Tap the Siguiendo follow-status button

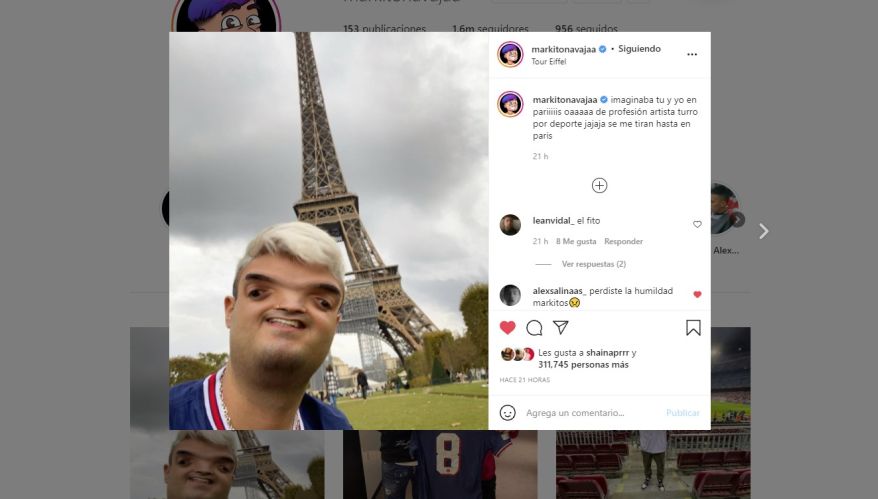pos(639,48)
